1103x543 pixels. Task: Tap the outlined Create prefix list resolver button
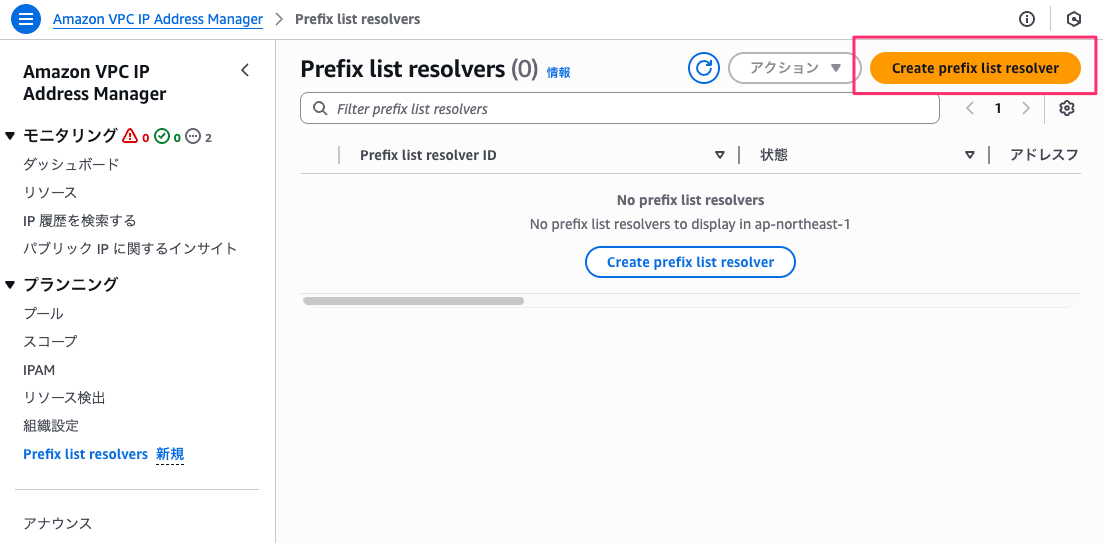(x=690, y=262)
